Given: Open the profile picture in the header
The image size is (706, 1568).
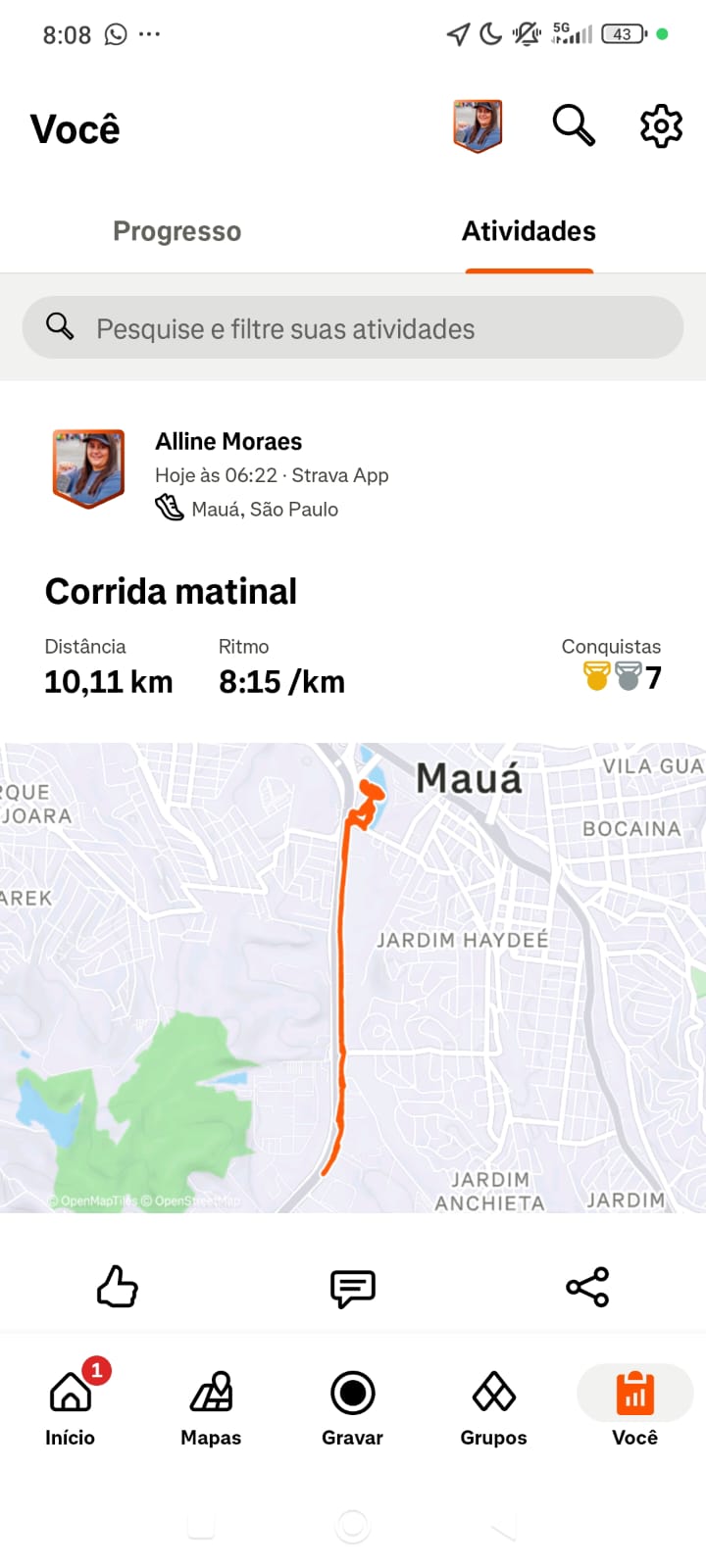Looking at the screenshot, I should coord(478,126).
